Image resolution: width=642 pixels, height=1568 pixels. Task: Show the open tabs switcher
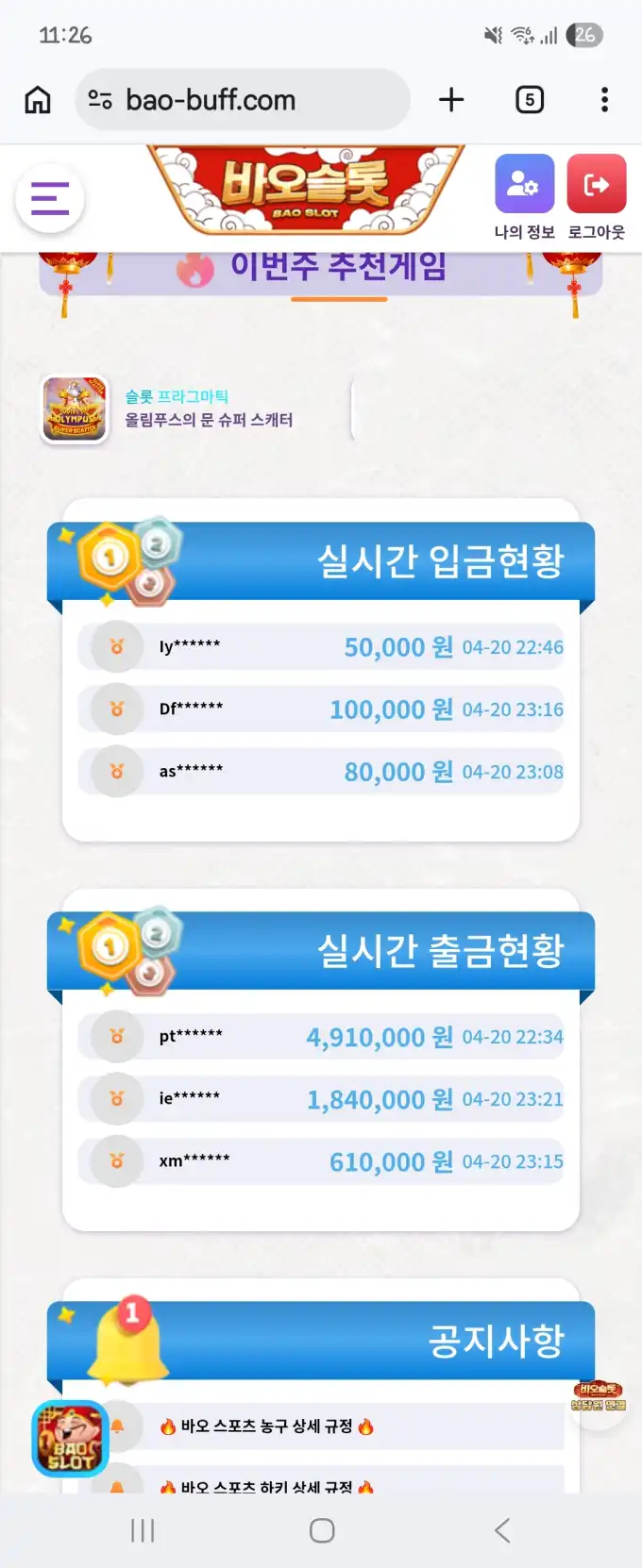click(530, 100)
